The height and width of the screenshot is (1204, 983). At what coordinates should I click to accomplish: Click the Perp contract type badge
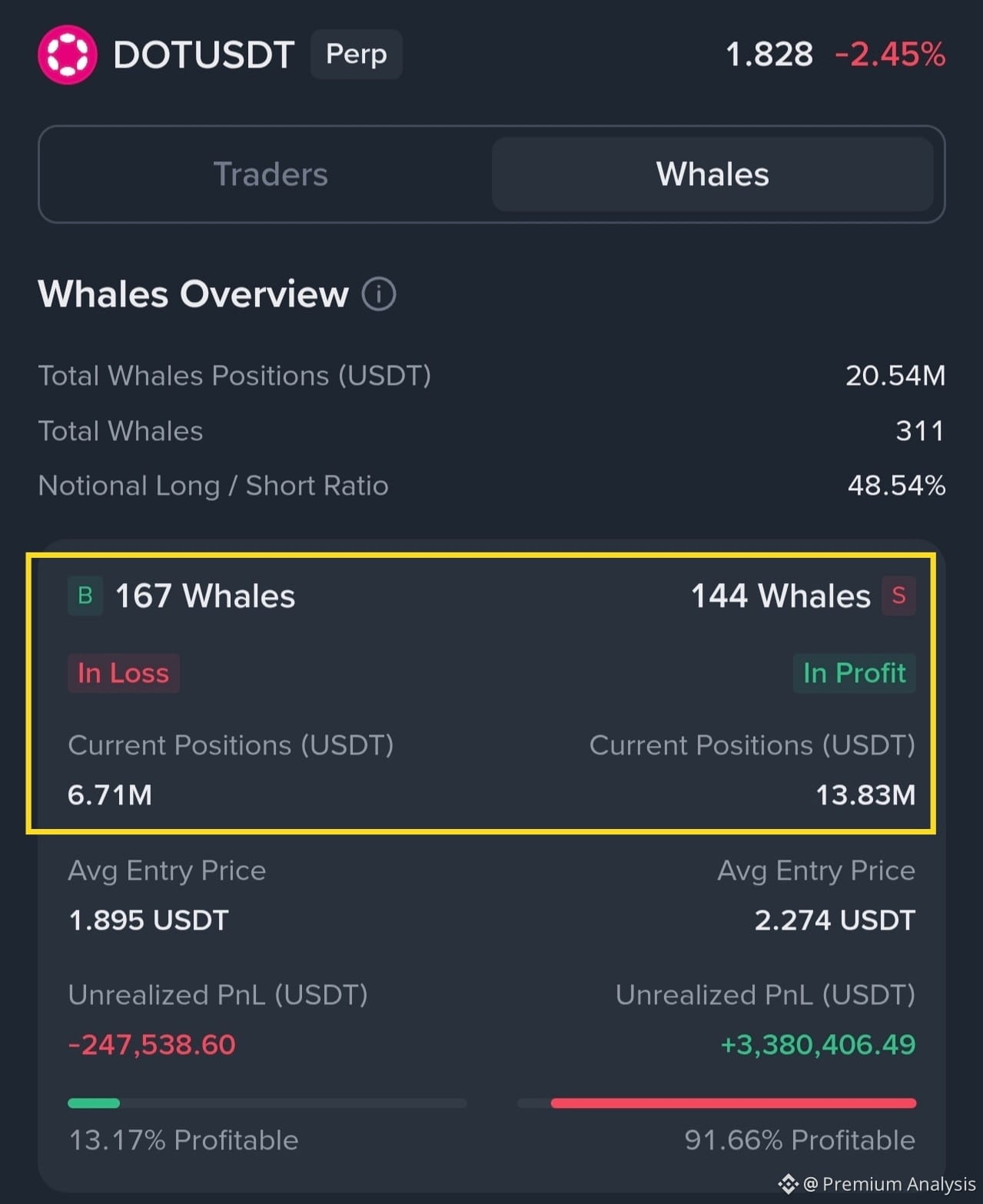(355, 54)
